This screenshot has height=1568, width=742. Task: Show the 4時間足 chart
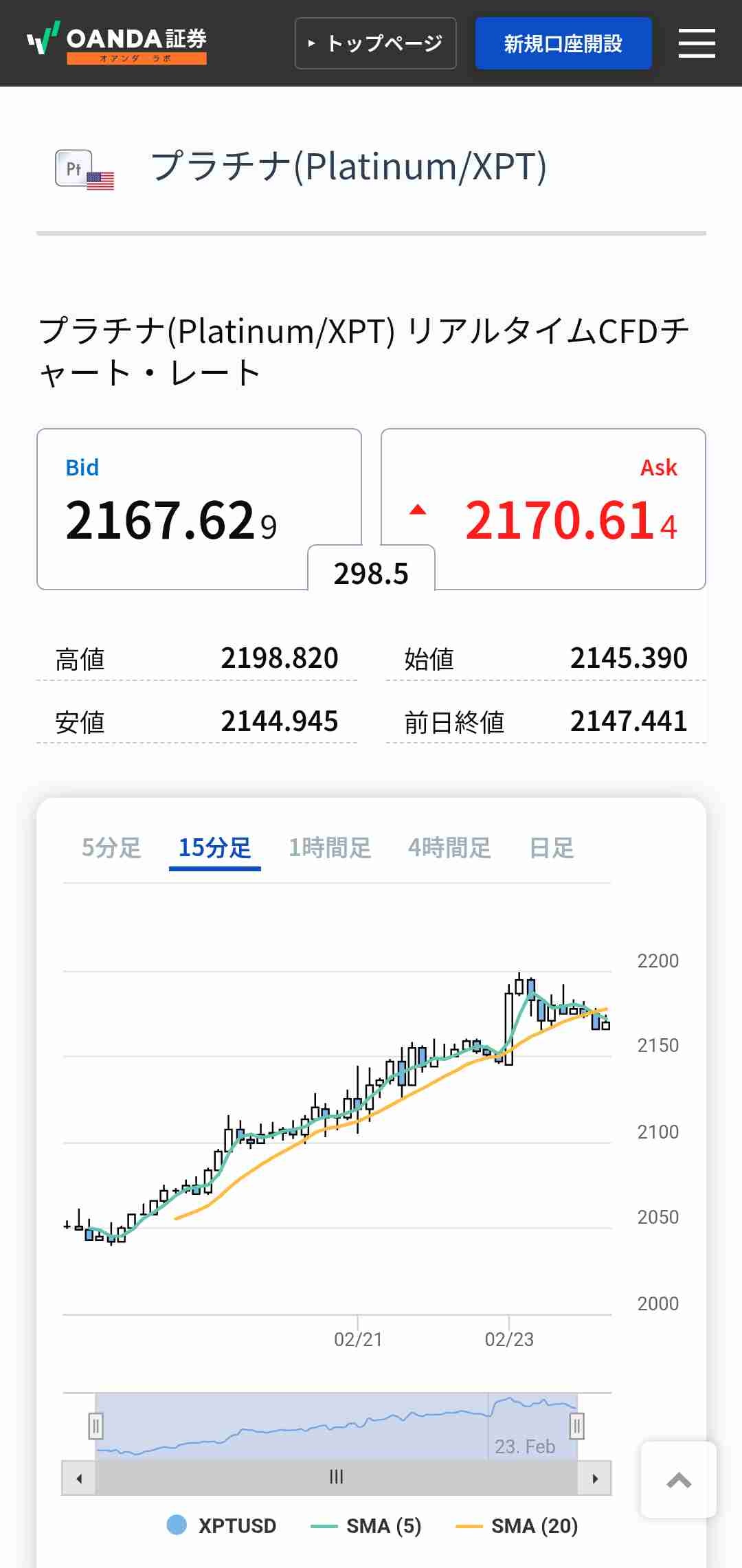click(449, 848)
